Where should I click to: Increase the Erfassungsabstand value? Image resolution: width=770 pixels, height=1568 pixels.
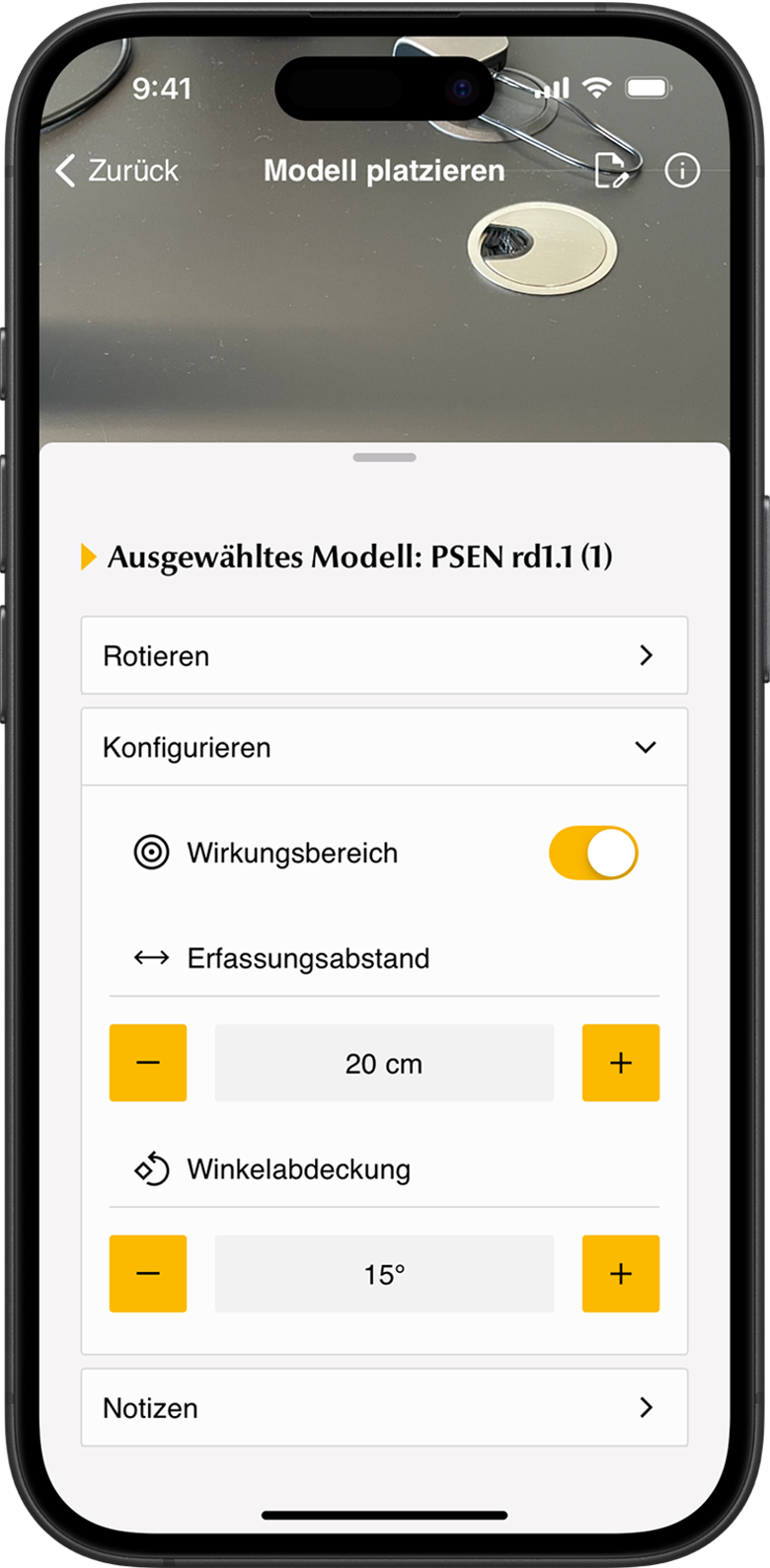tap(620, 1063)
